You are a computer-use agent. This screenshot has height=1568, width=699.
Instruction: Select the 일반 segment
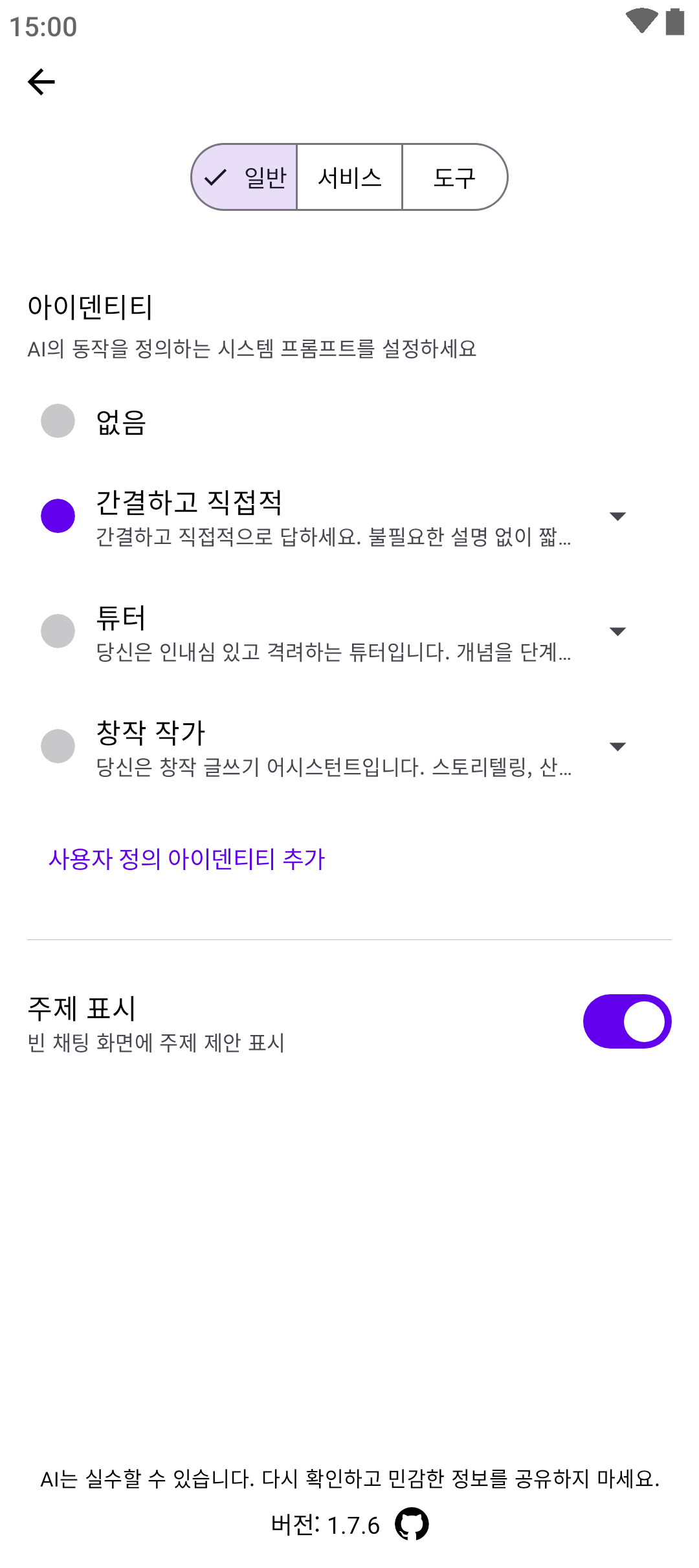(x=245, y=177)
